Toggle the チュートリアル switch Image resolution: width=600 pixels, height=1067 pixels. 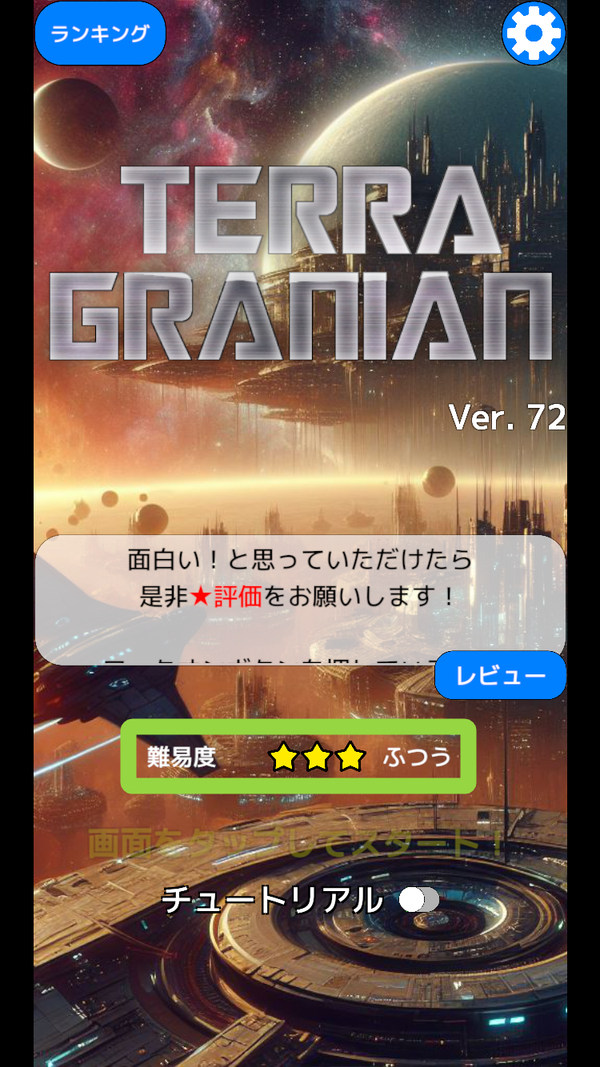[x=420, y=900]
